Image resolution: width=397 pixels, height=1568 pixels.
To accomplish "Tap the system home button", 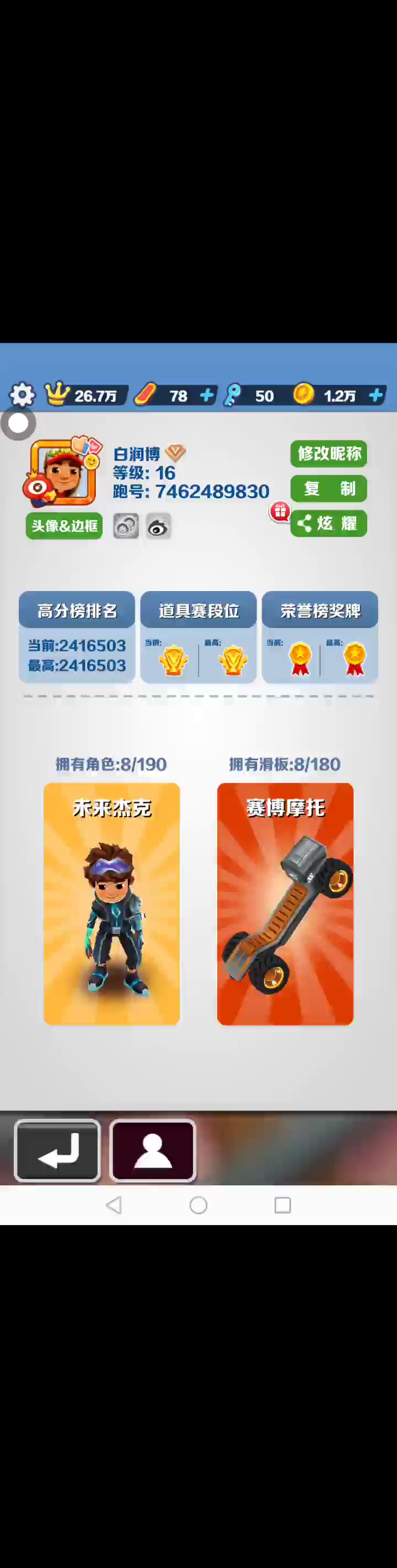I will click(198, 1205).
